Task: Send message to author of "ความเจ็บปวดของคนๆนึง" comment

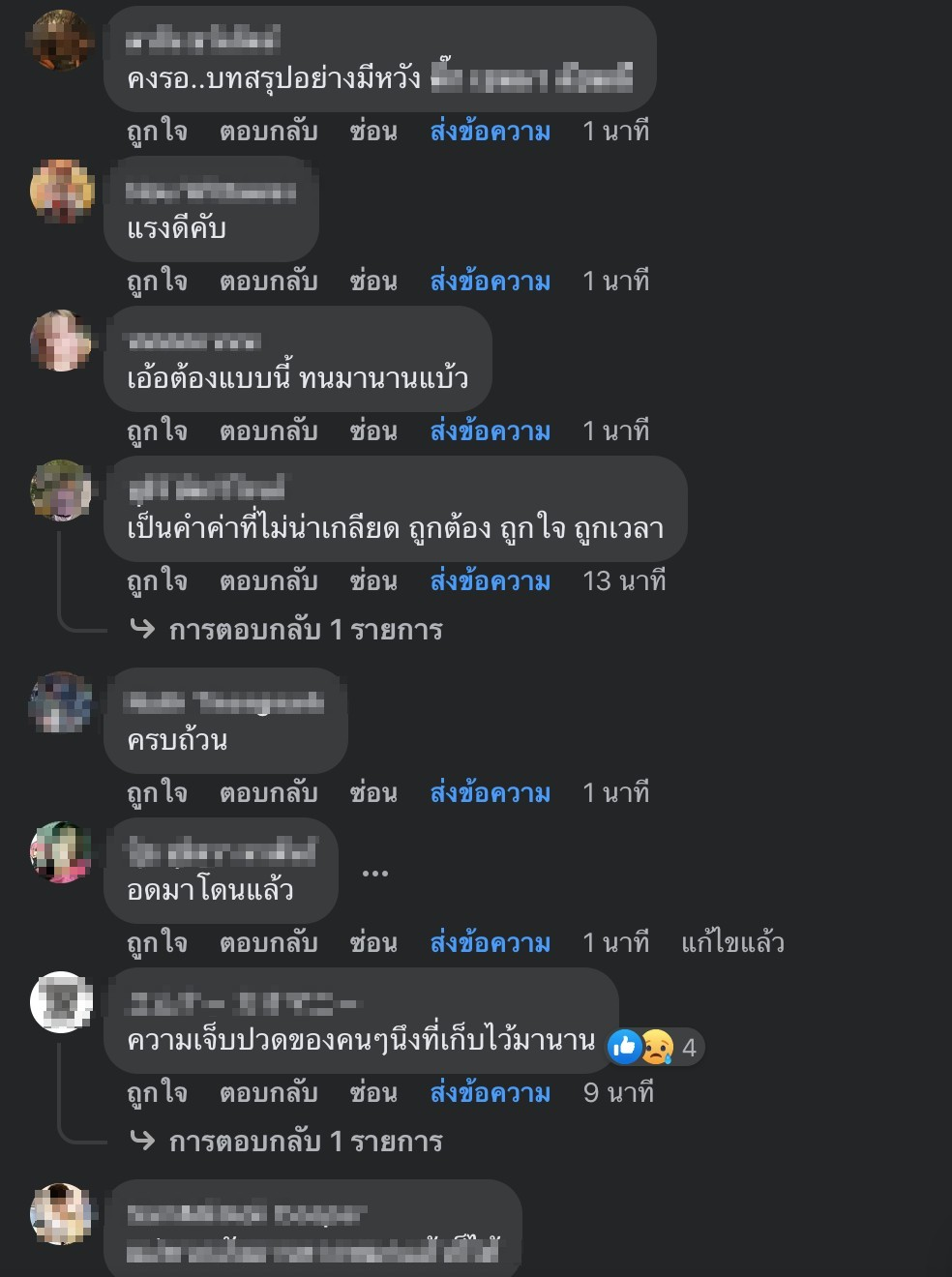Action: point(490,1093)
